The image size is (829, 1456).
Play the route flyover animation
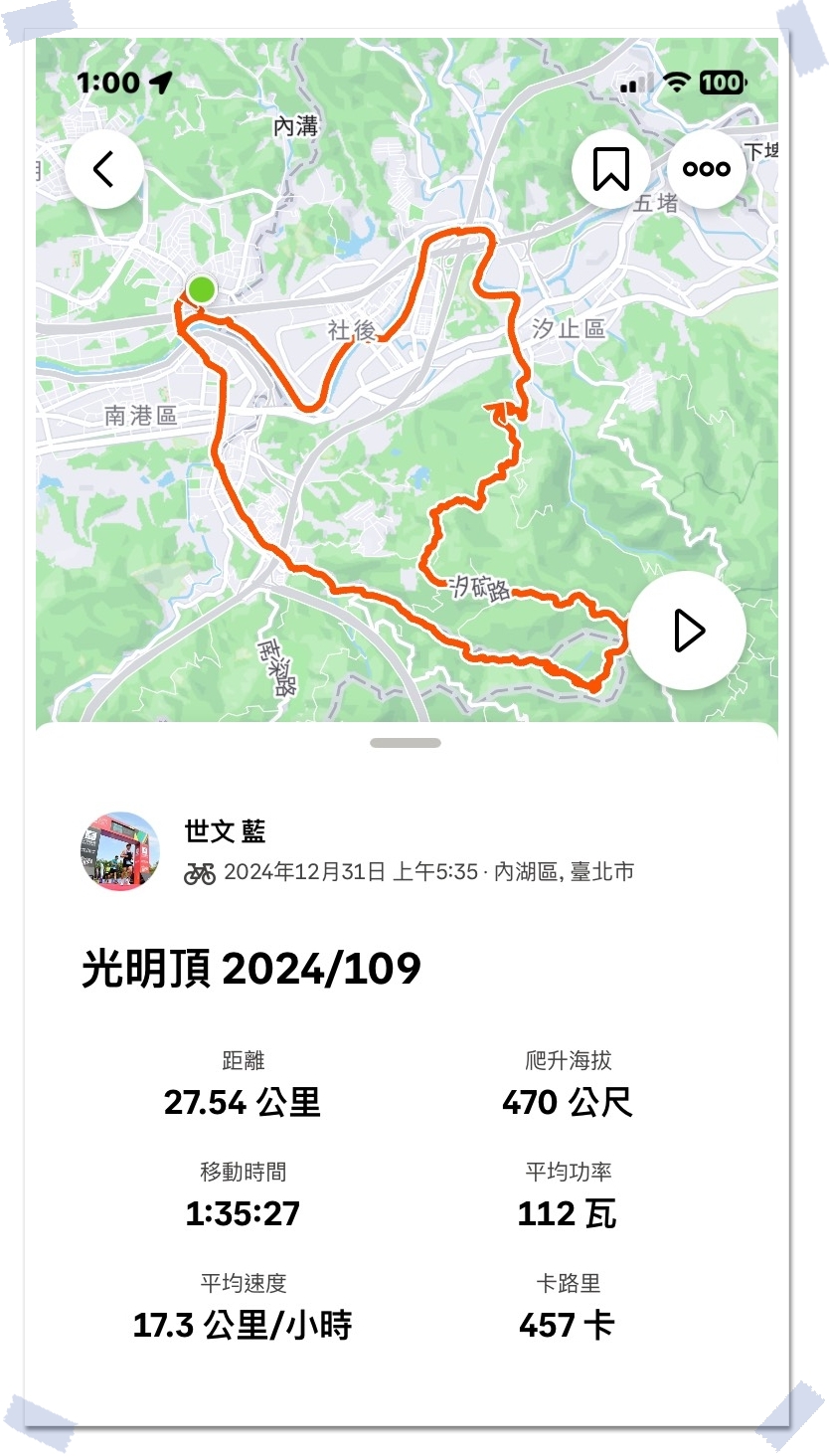click(689, 631)
